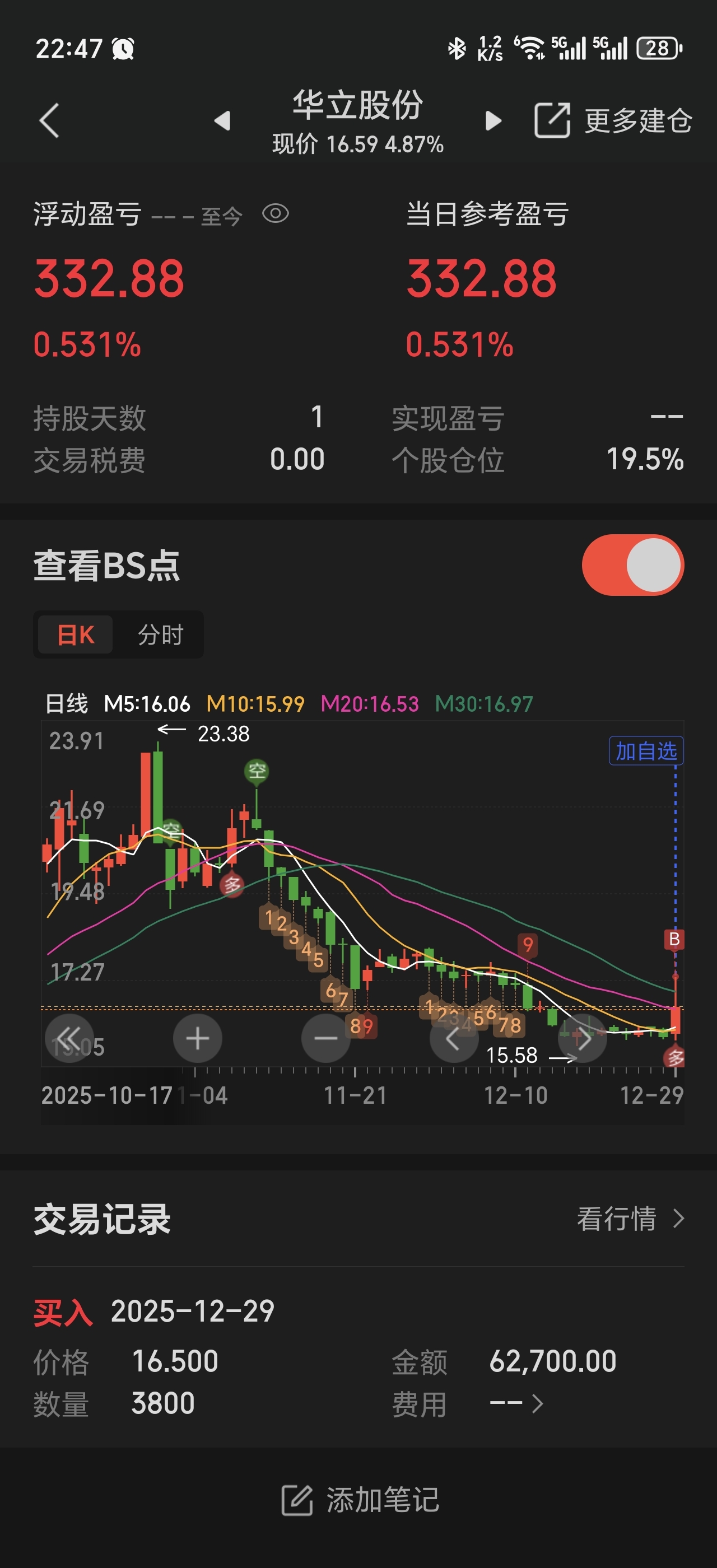Image resolution: width=717 pixels, height=1568 pixels.
Task: Zoom in the K-line chart
Action: (x=197, y=1038)
